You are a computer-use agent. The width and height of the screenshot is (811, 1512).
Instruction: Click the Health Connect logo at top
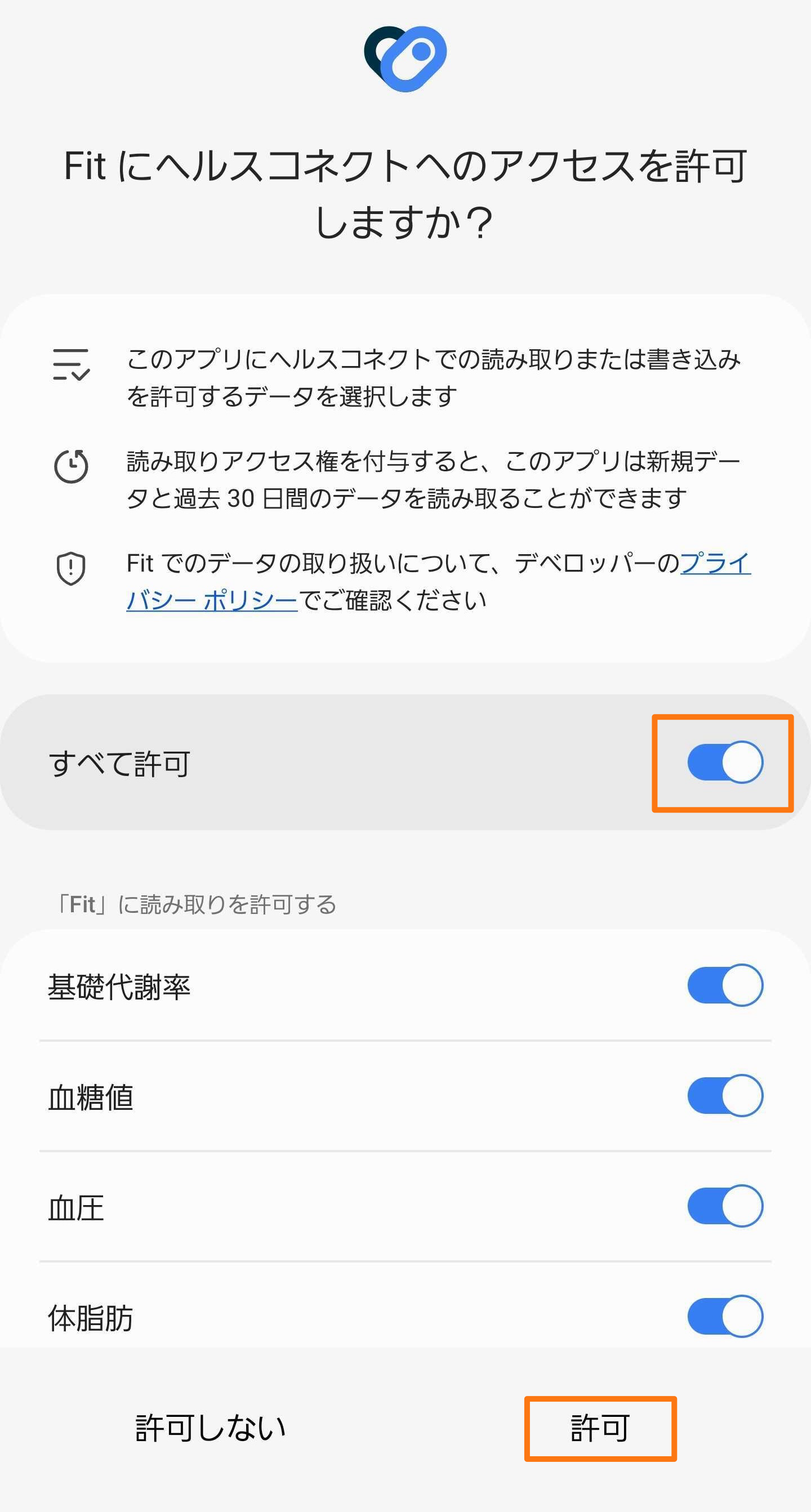405,56
